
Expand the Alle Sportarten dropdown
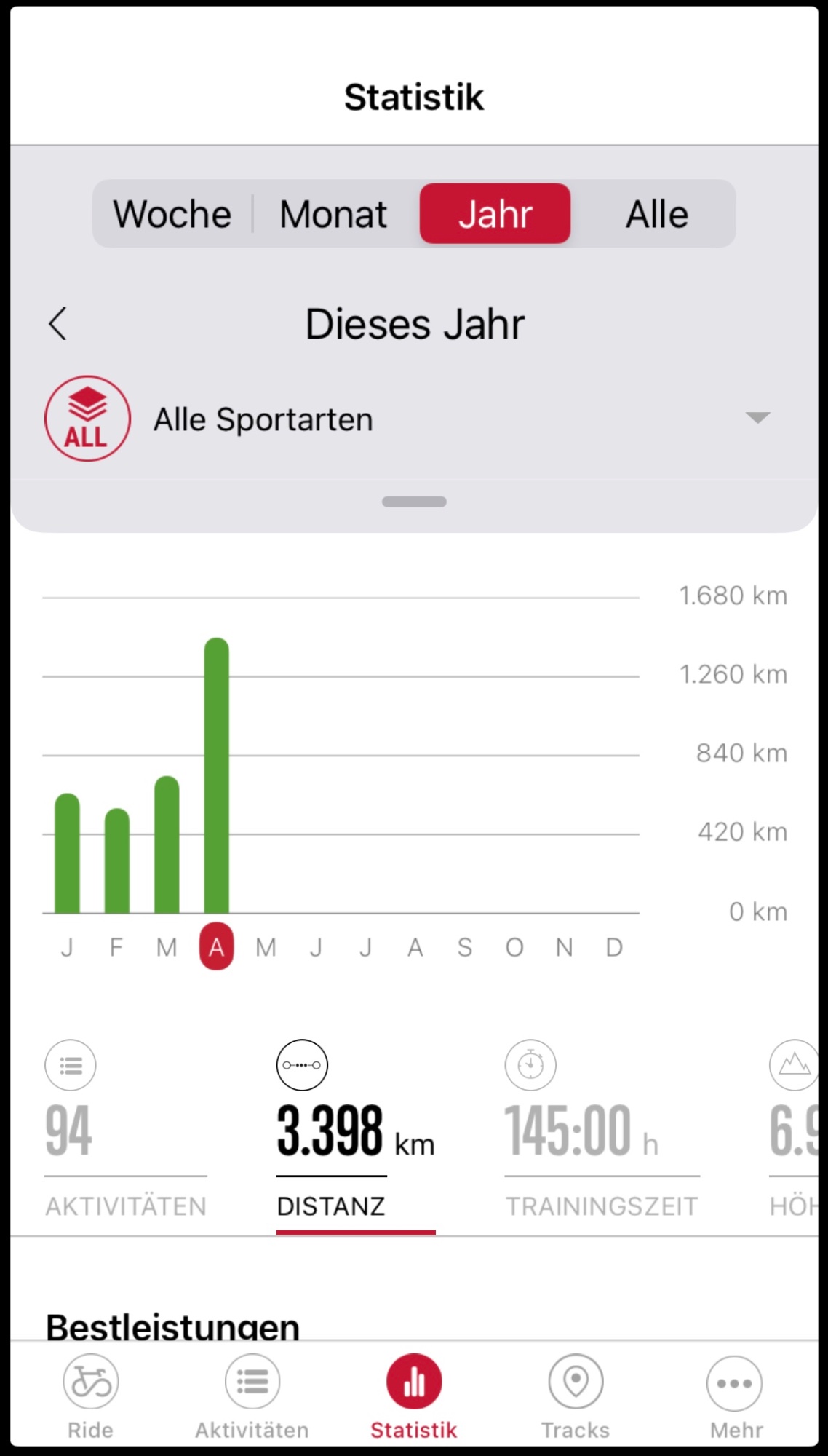757,418
